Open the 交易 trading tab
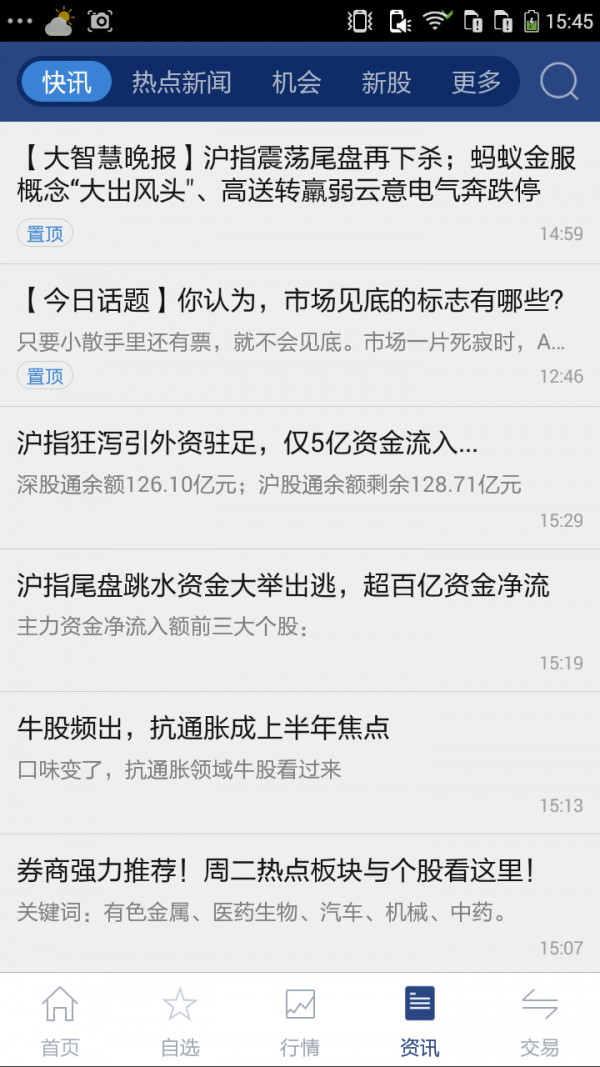This screenshot has width=600, height=1067. 540,1020
